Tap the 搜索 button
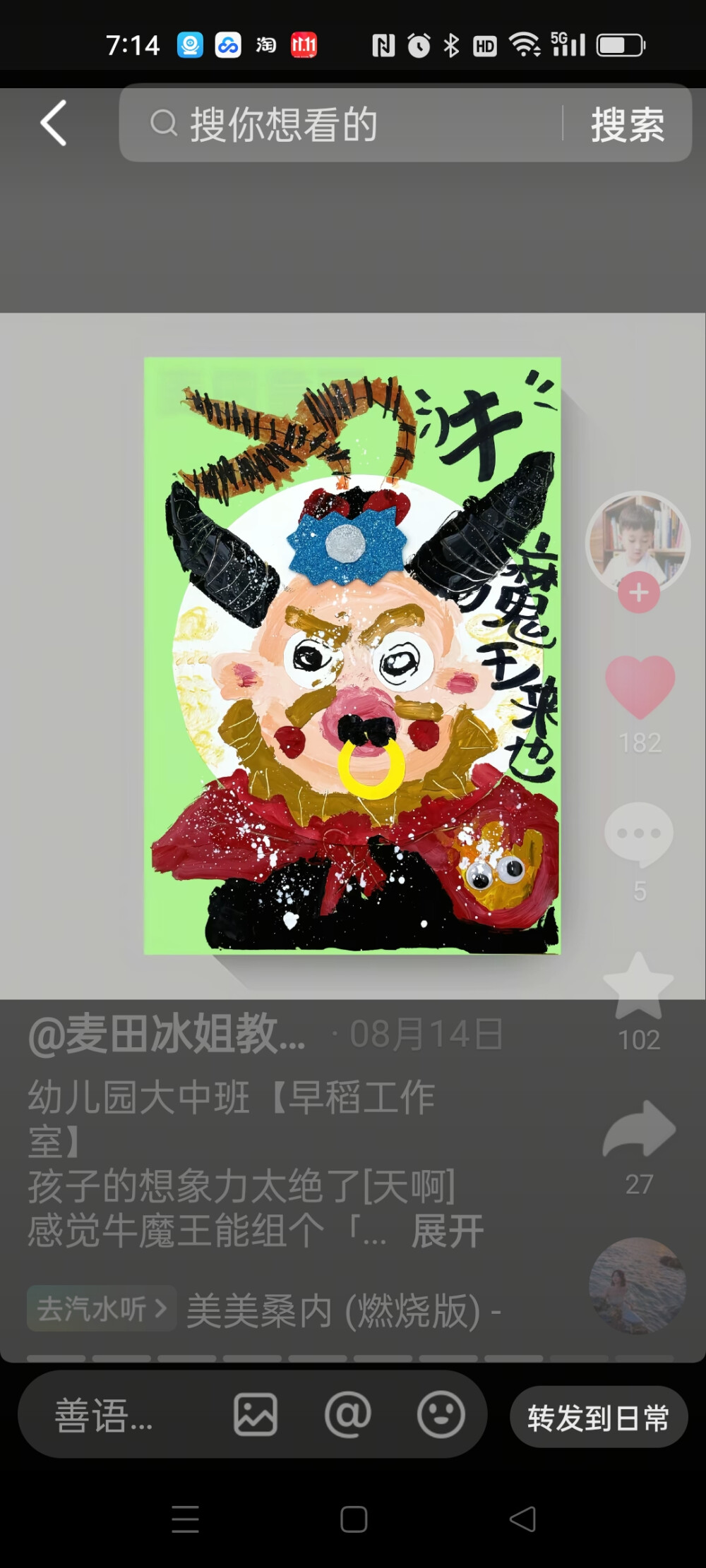706x1568 pixels. 627,125
